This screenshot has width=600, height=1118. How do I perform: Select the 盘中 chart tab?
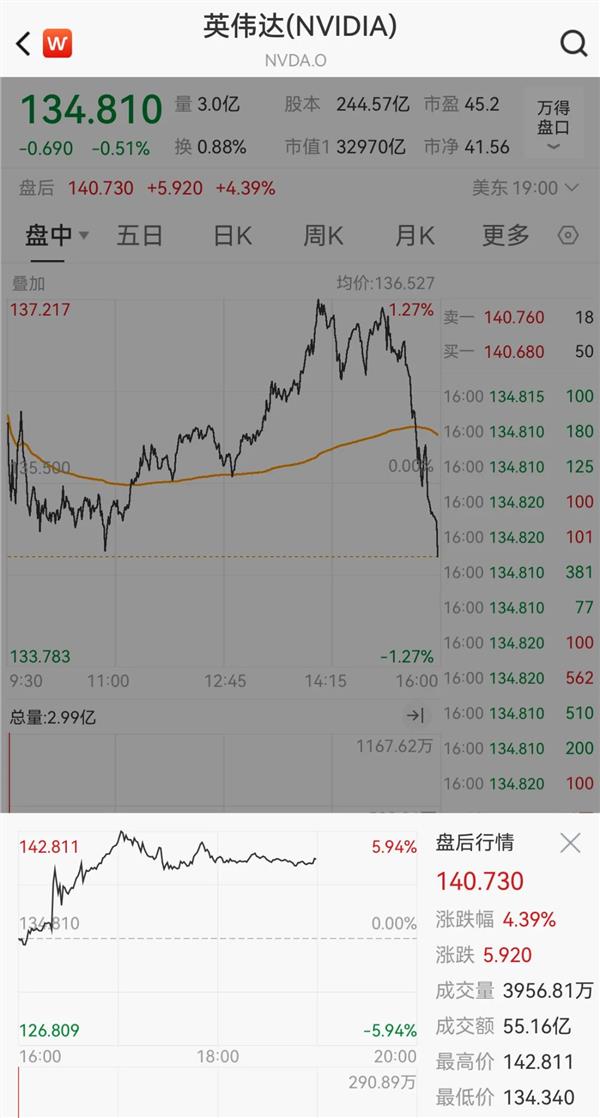coord(56,235)
